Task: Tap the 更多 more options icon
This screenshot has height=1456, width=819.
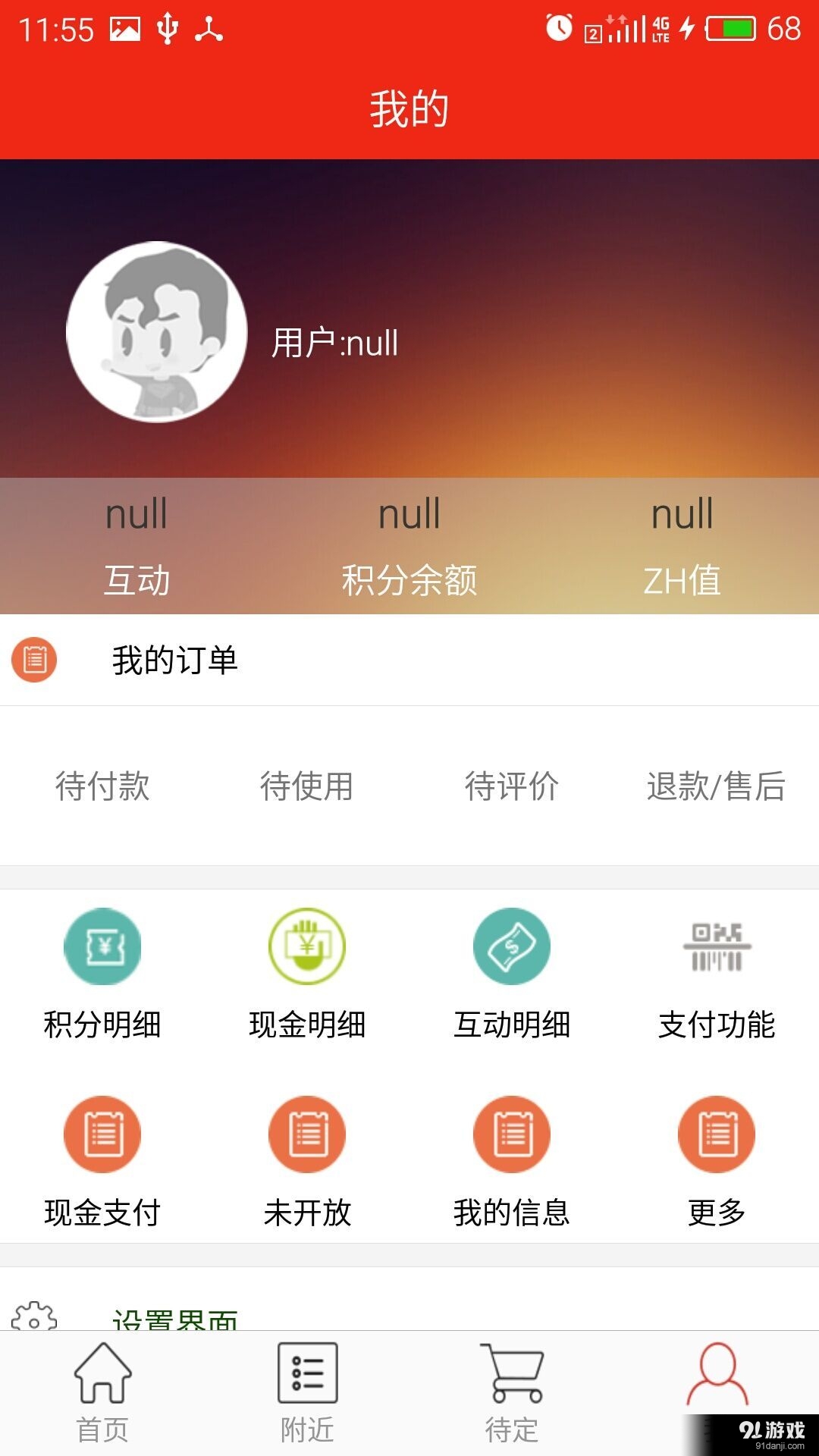Action: [x=715, y=1134]
